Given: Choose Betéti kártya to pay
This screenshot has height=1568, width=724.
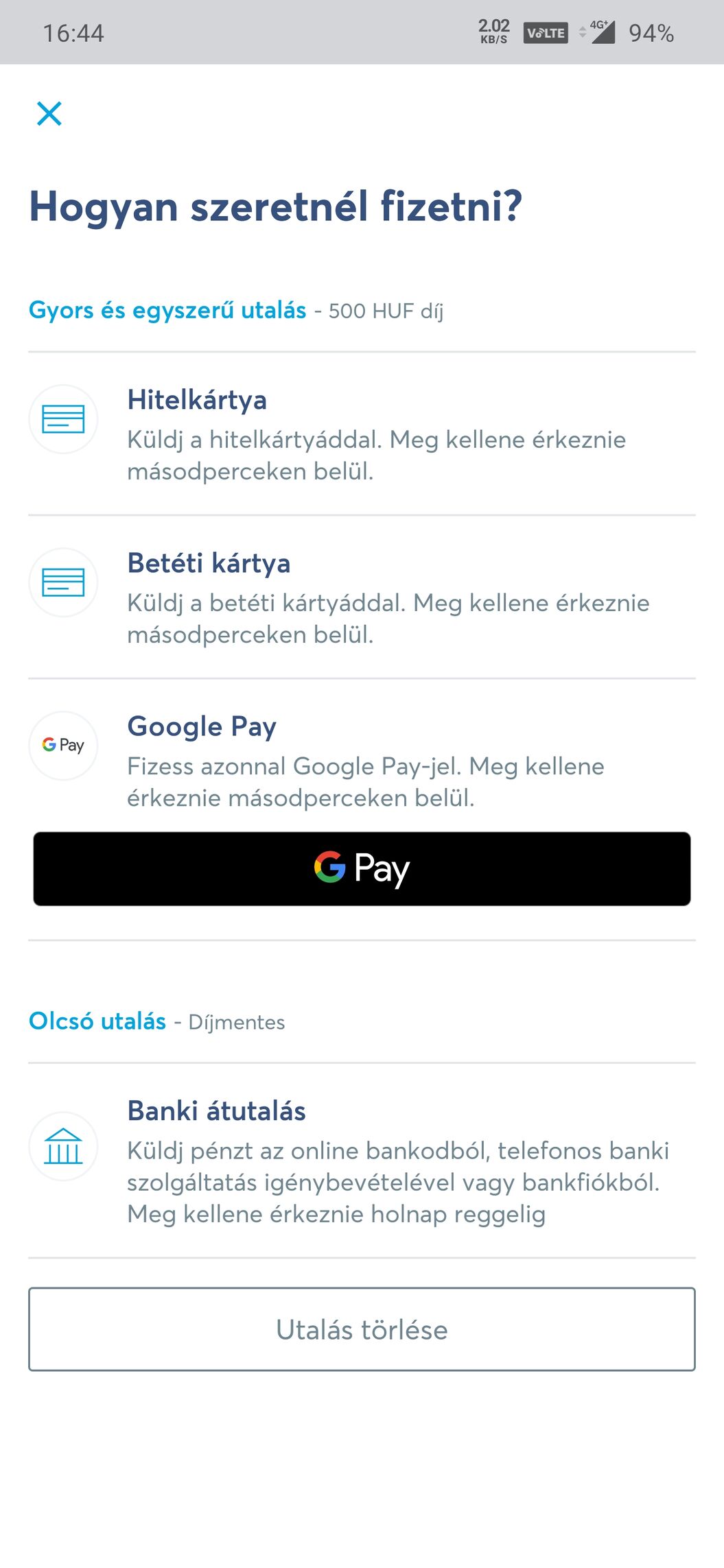Looking at the screenshot, I should pos(362,597).
